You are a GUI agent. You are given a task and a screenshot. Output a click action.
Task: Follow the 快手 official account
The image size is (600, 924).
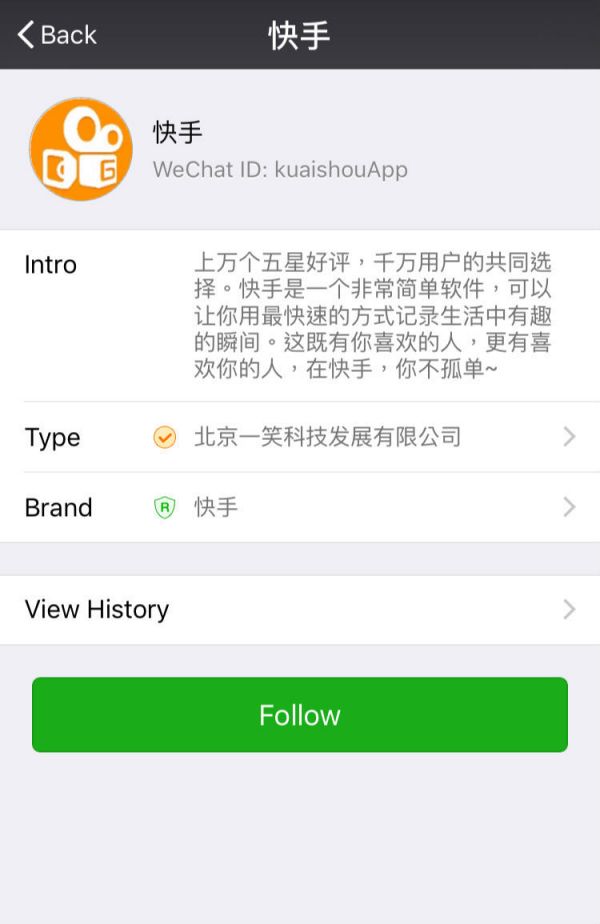click(x=300, y=715)
